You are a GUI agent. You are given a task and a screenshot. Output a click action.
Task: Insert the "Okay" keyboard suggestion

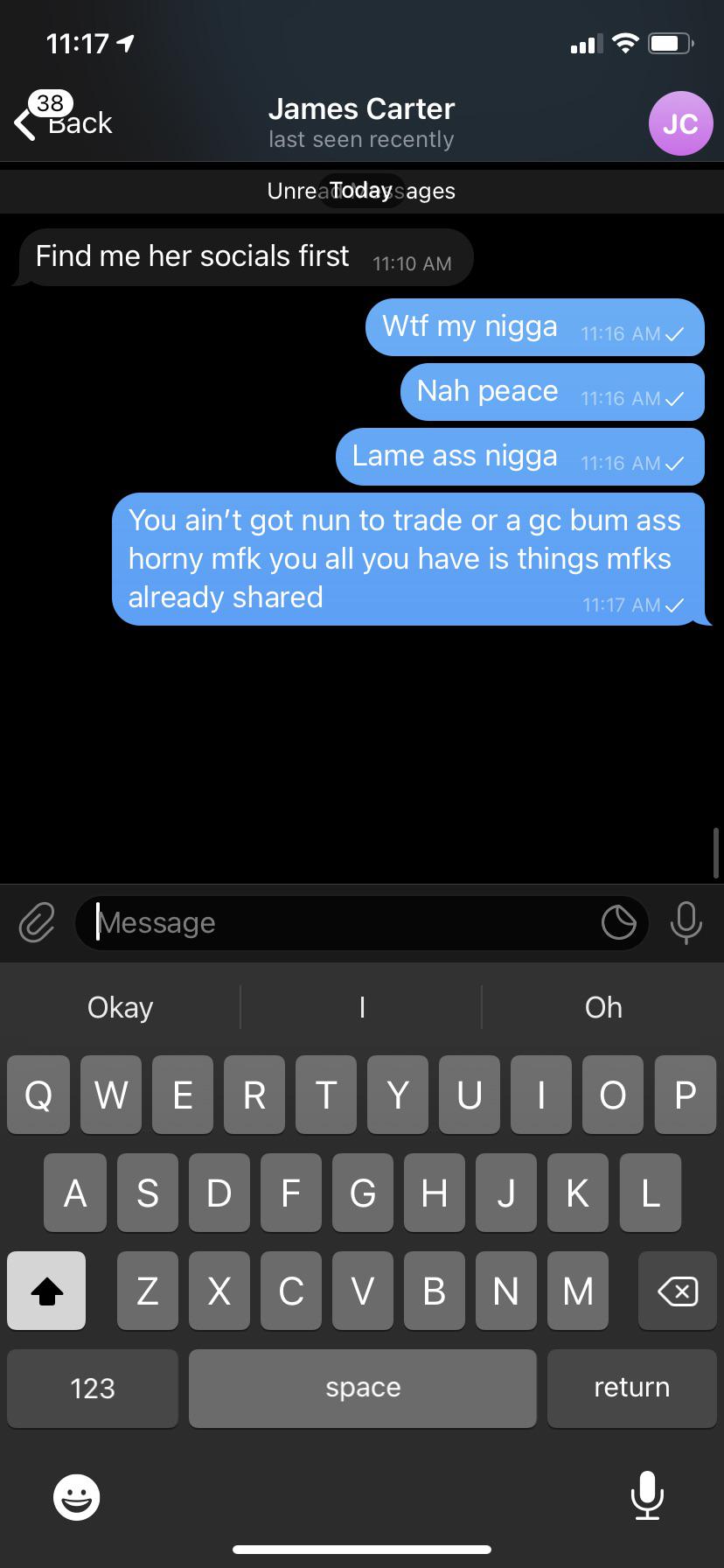pyautogui.click(x=121, y=1007)
